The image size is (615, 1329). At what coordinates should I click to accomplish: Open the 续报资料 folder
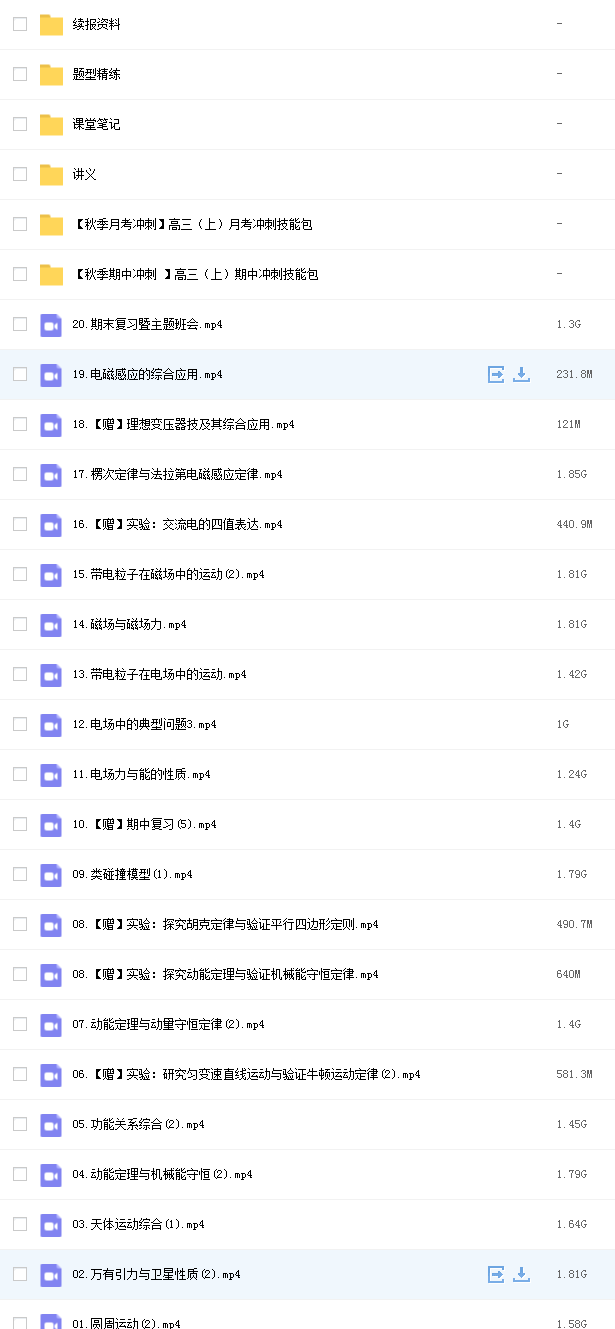point(97,24)
